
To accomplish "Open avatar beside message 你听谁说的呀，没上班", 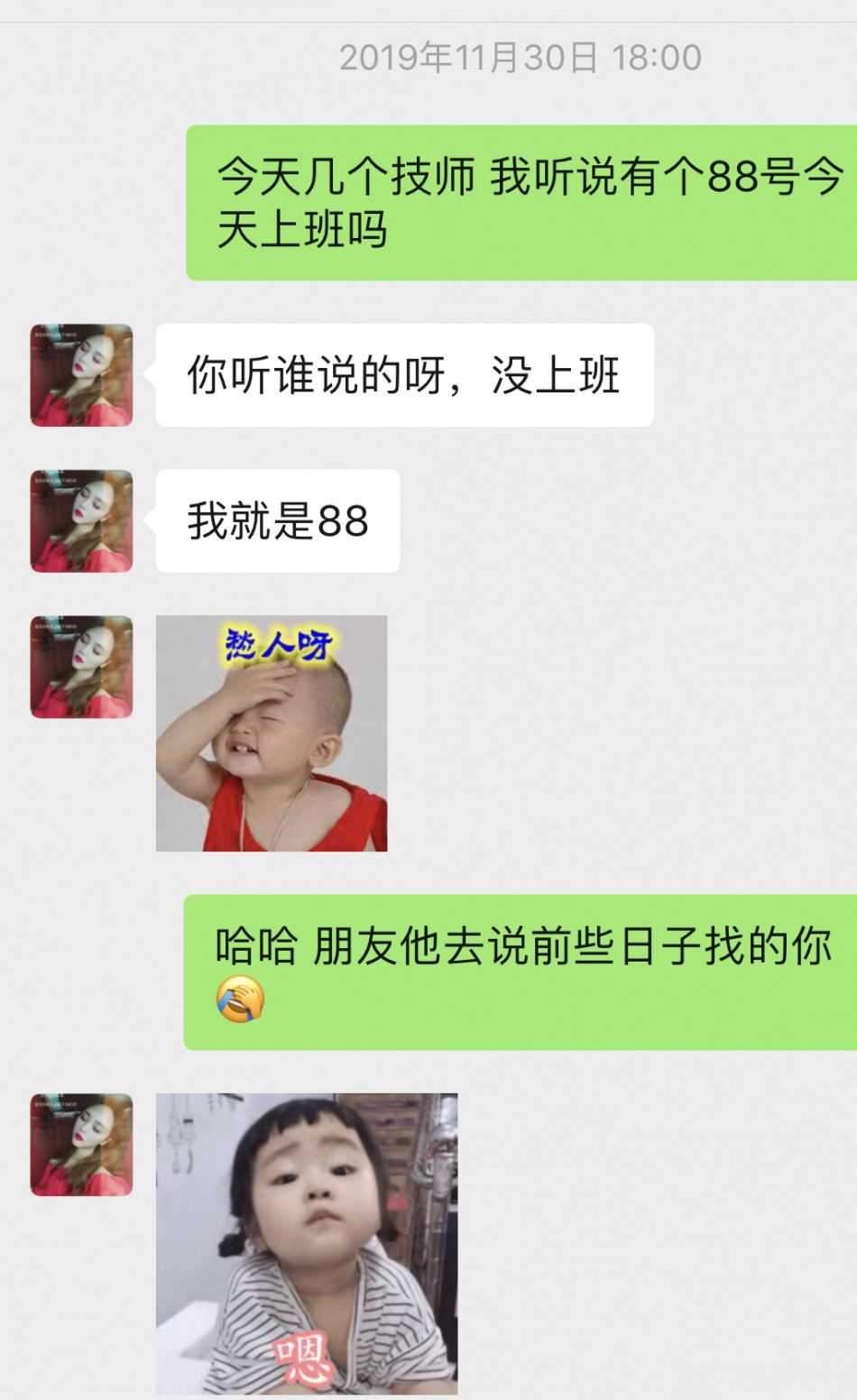I will click(x=81, y=375).
